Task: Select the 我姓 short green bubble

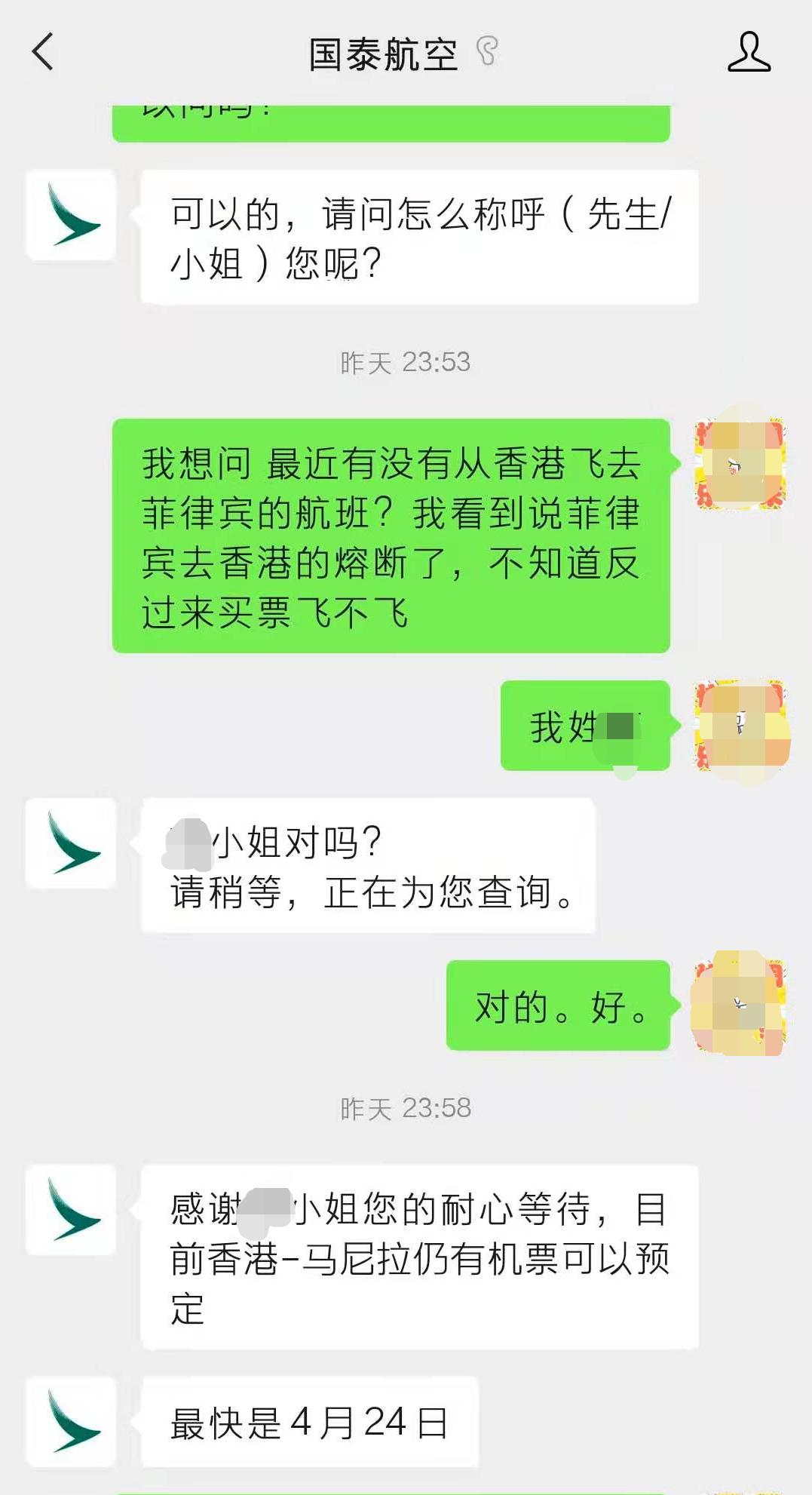Action: (x=584, y=724)
